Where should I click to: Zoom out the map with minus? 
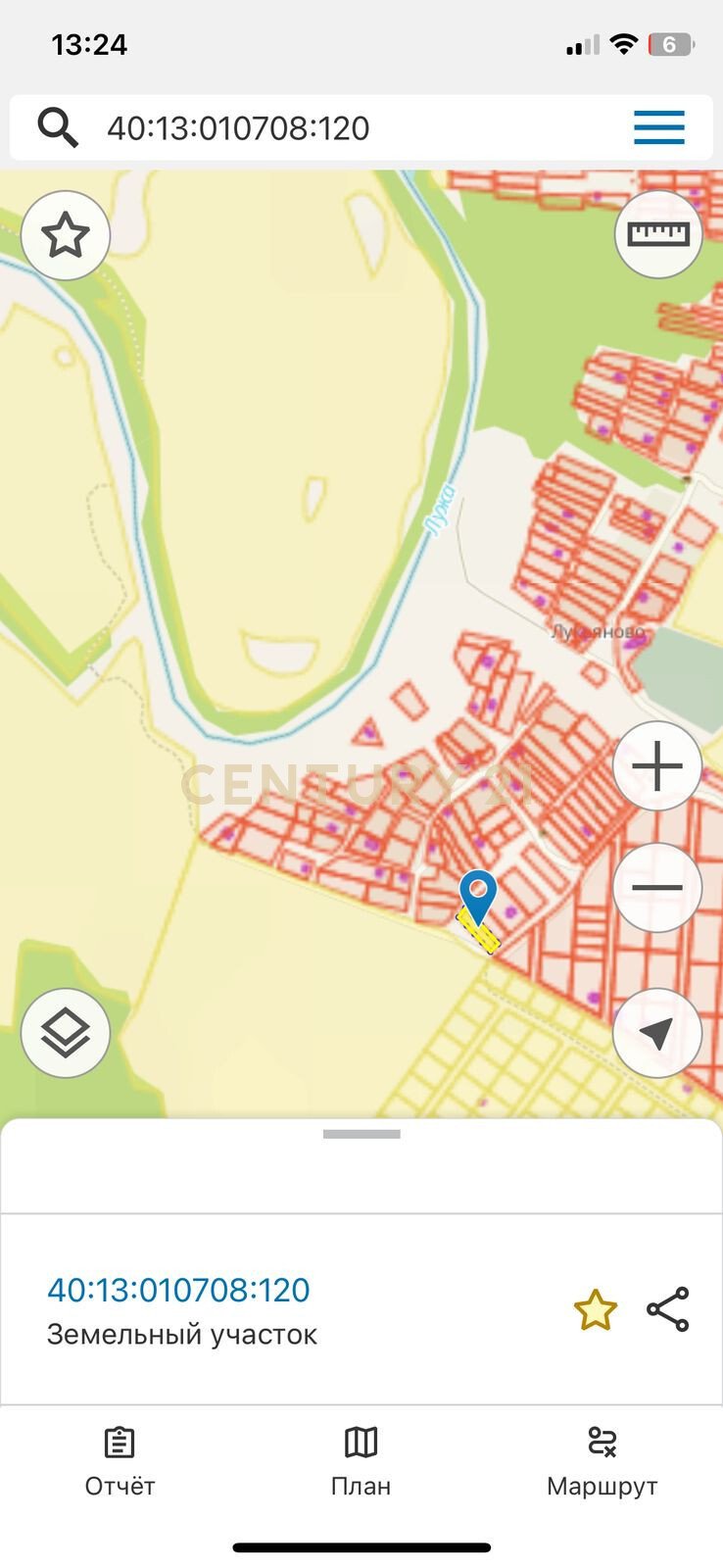(657, 888)
